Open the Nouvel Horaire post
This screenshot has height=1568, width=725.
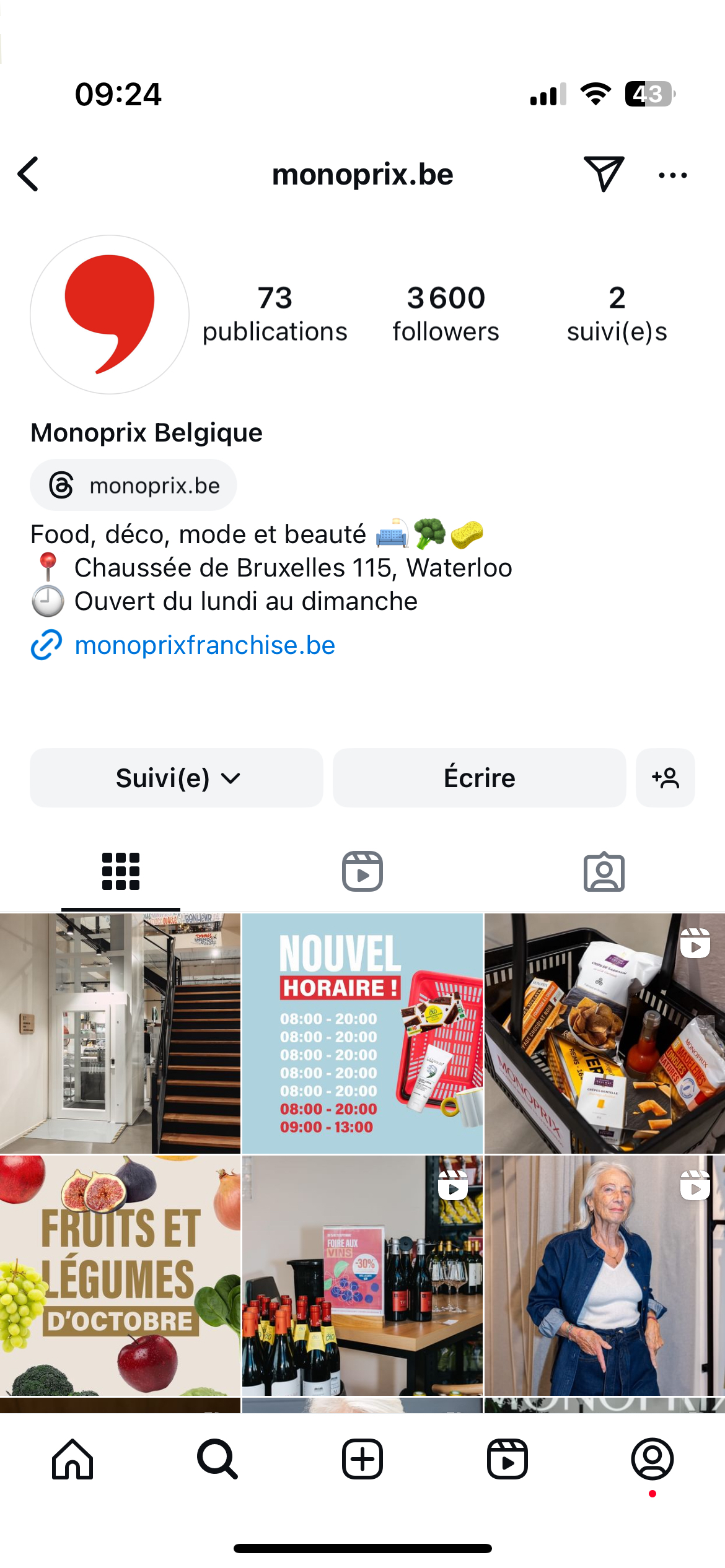[362, 1033]
